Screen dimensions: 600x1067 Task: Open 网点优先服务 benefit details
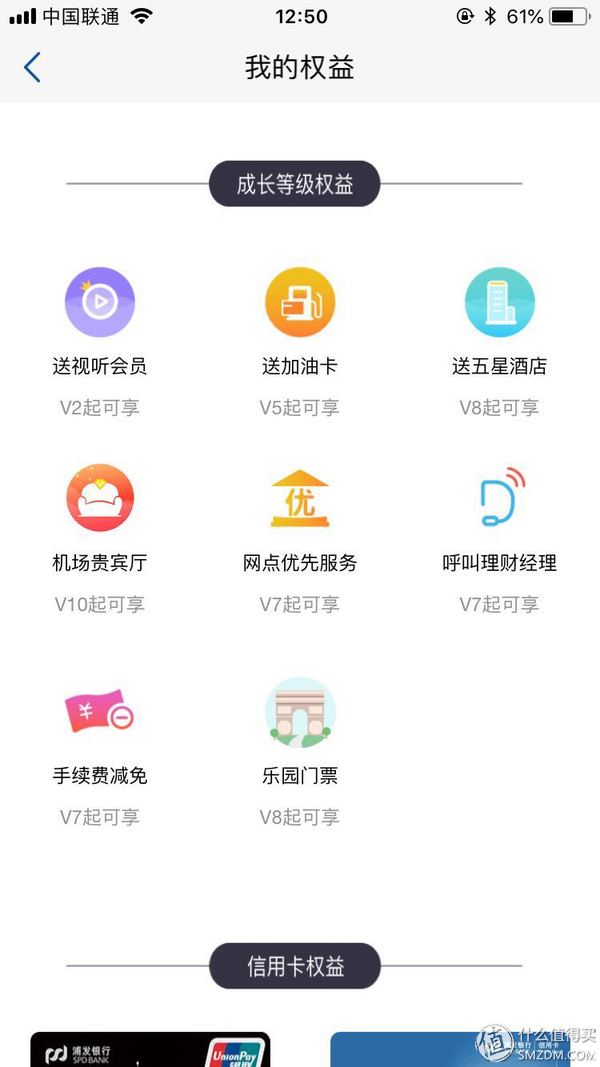tap(299, 498)
